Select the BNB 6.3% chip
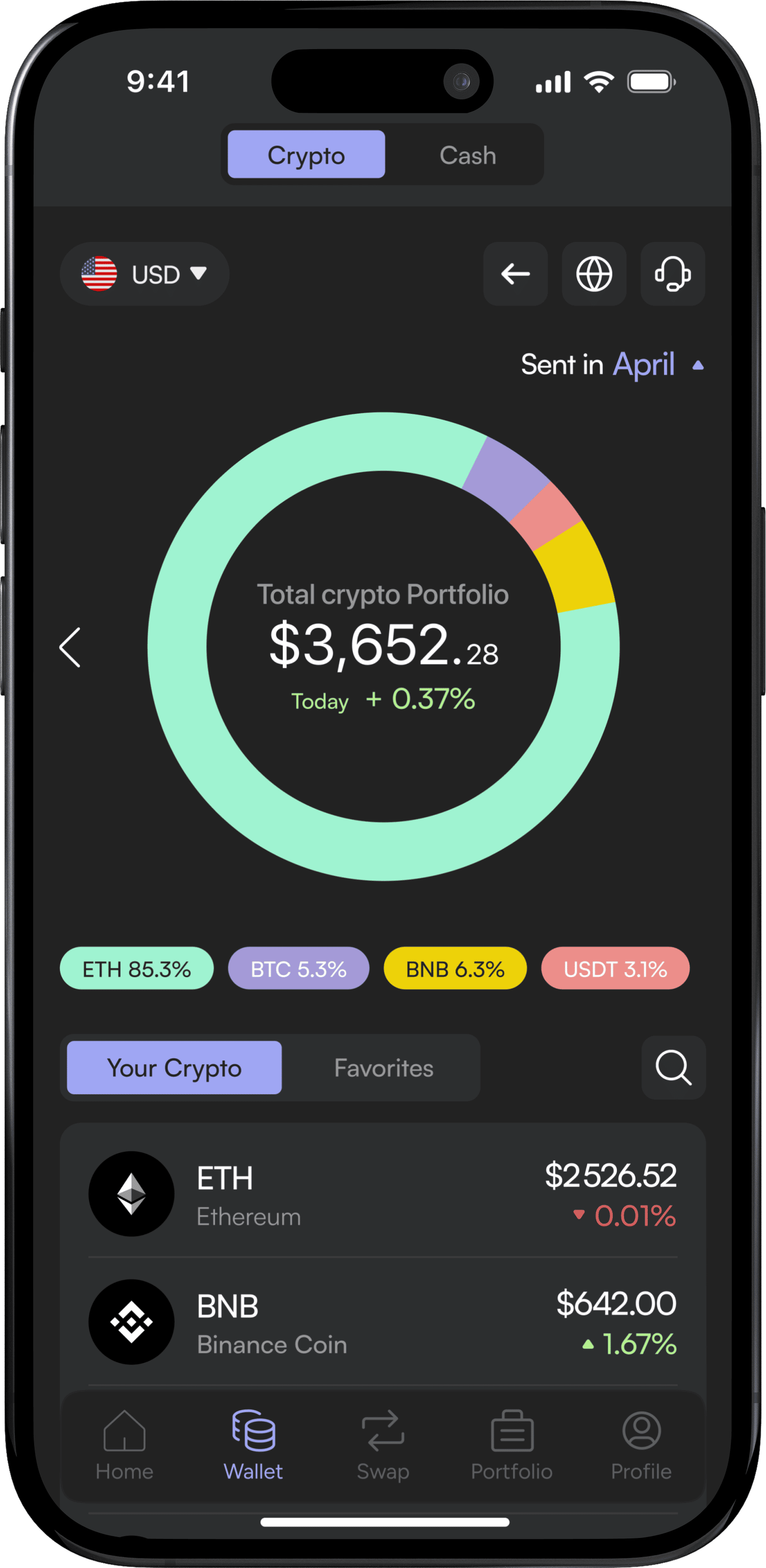 (455, 969)
